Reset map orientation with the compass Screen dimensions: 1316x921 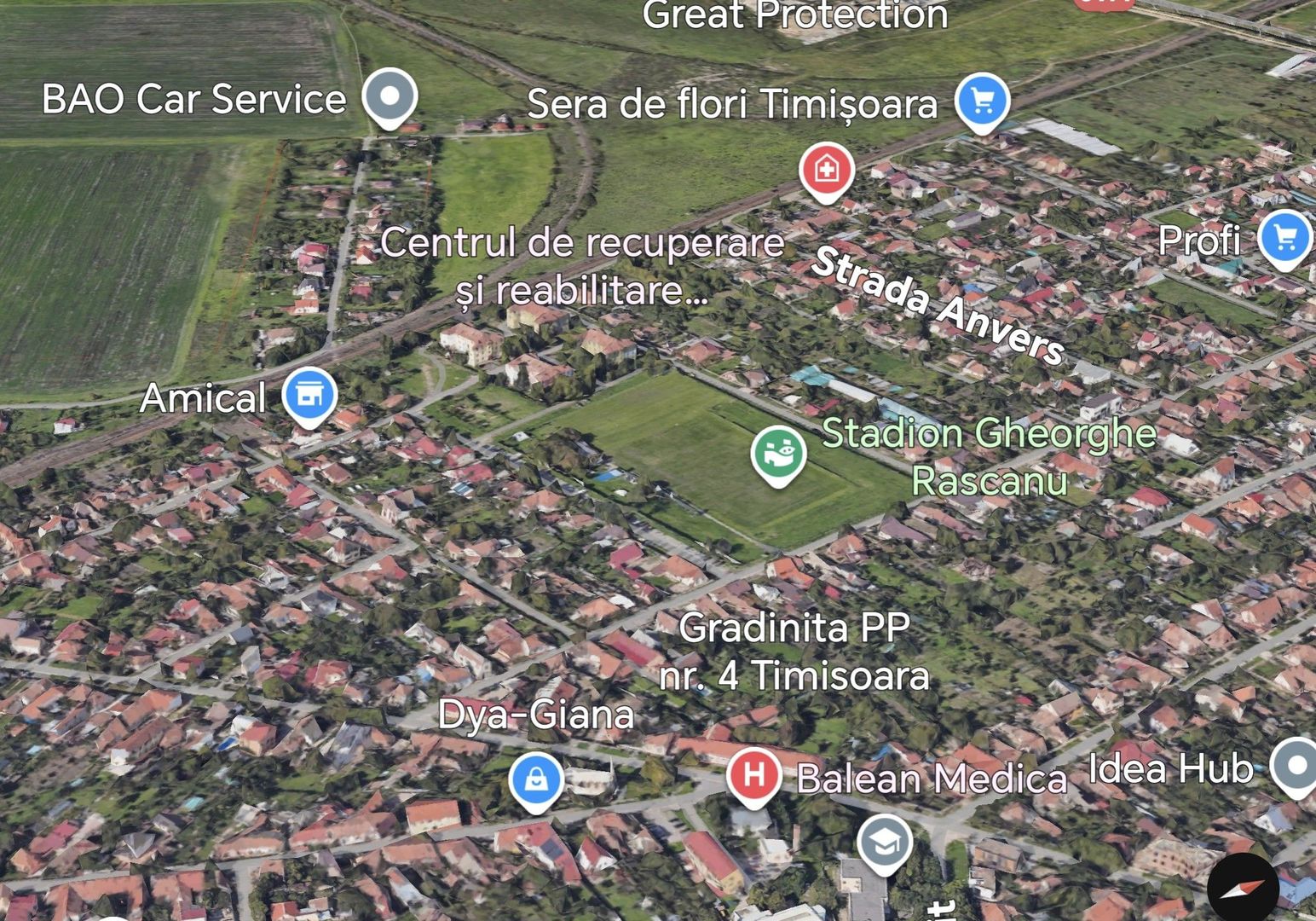(1242, 889)
